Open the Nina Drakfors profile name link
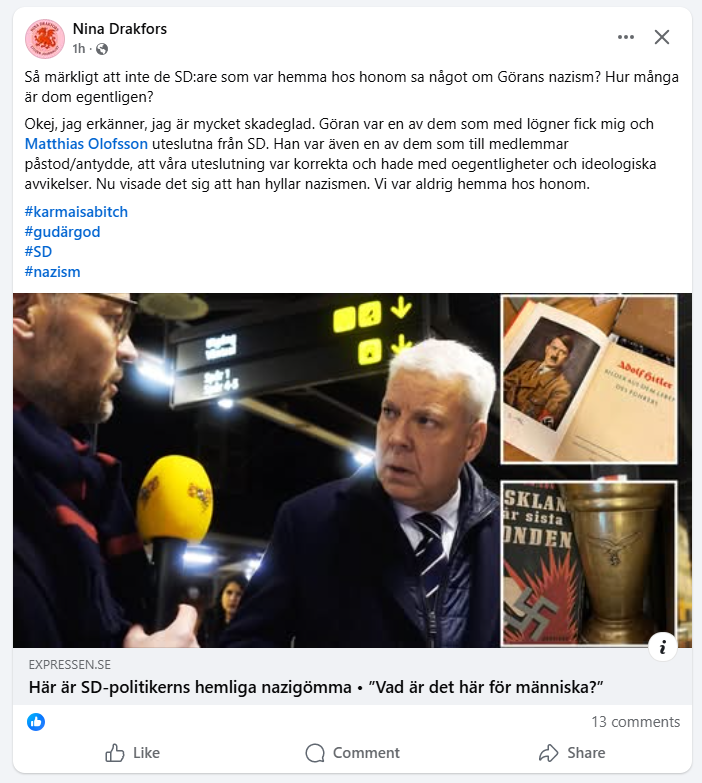 tap(120, 29)
